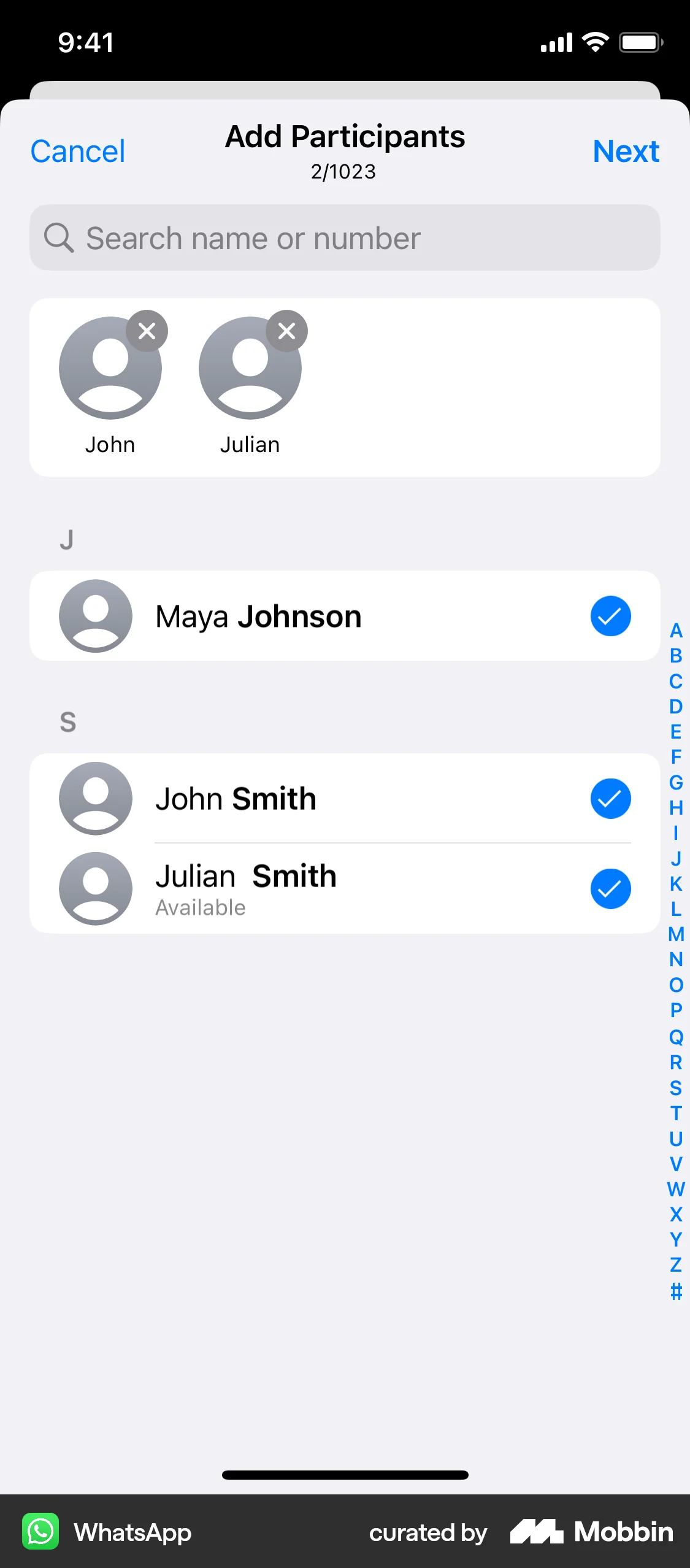The image size is (690, 1568).
Task: Click the magnifying glass search icon
Action: 58,237
